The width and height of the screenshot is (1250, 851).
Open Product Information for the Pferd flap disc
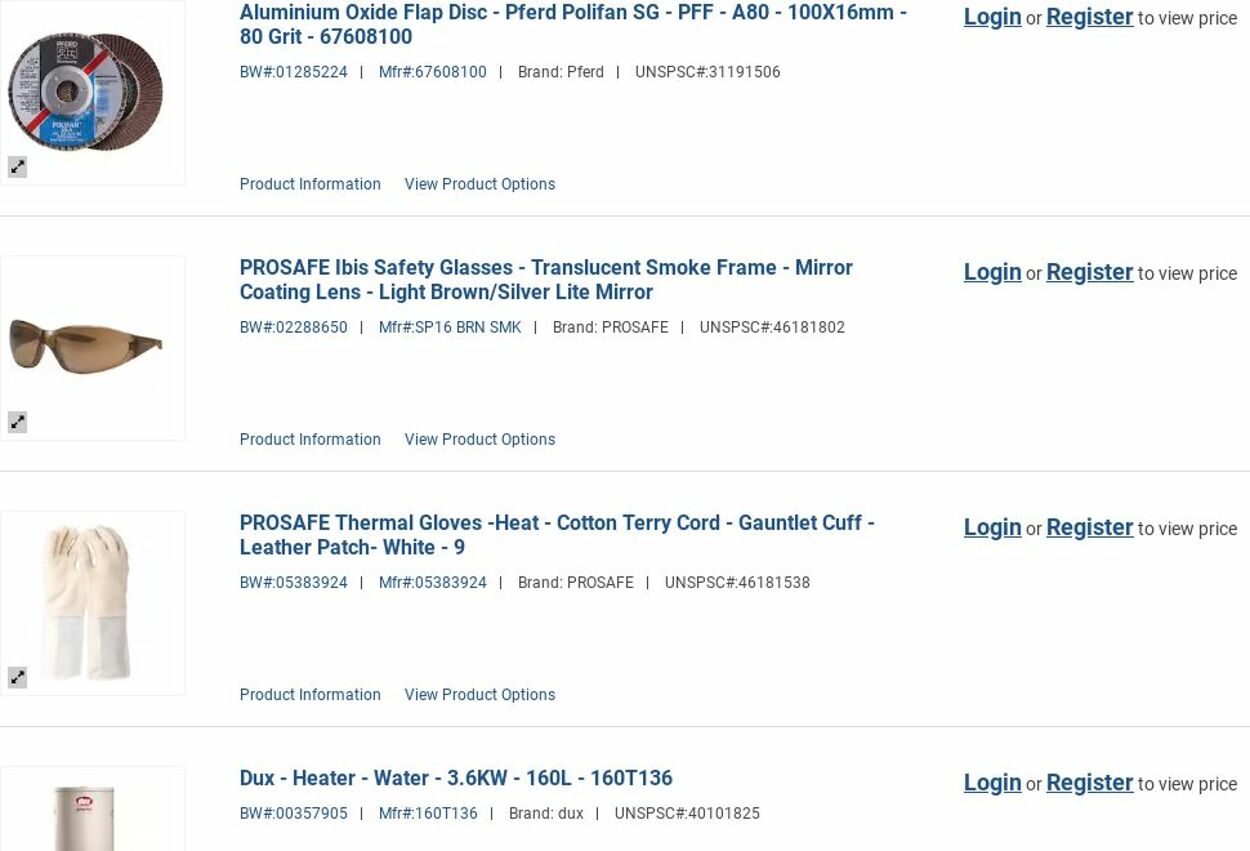tap(310, 184)
